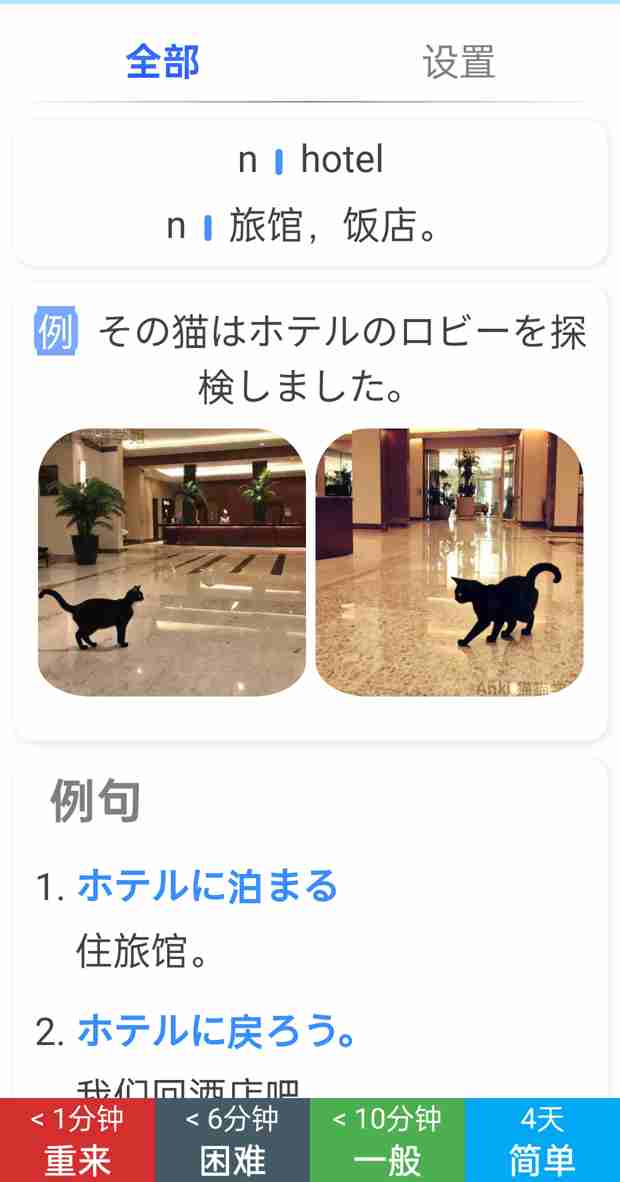Open the 设置 tab
The image size is (620, 1182).
[x=458, y=62]
